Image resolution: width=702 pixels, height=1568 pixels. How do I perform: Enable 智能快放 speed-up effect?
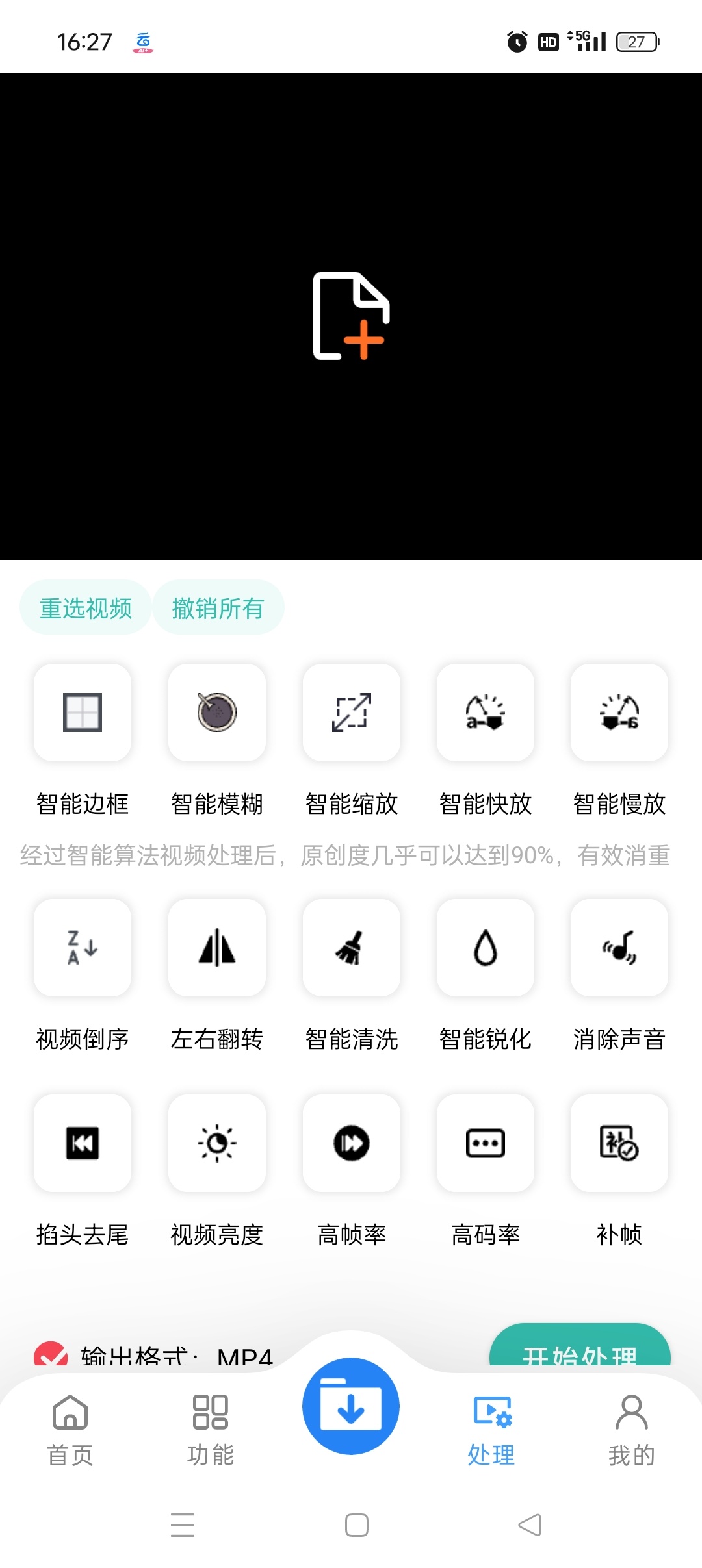[485, 713]
